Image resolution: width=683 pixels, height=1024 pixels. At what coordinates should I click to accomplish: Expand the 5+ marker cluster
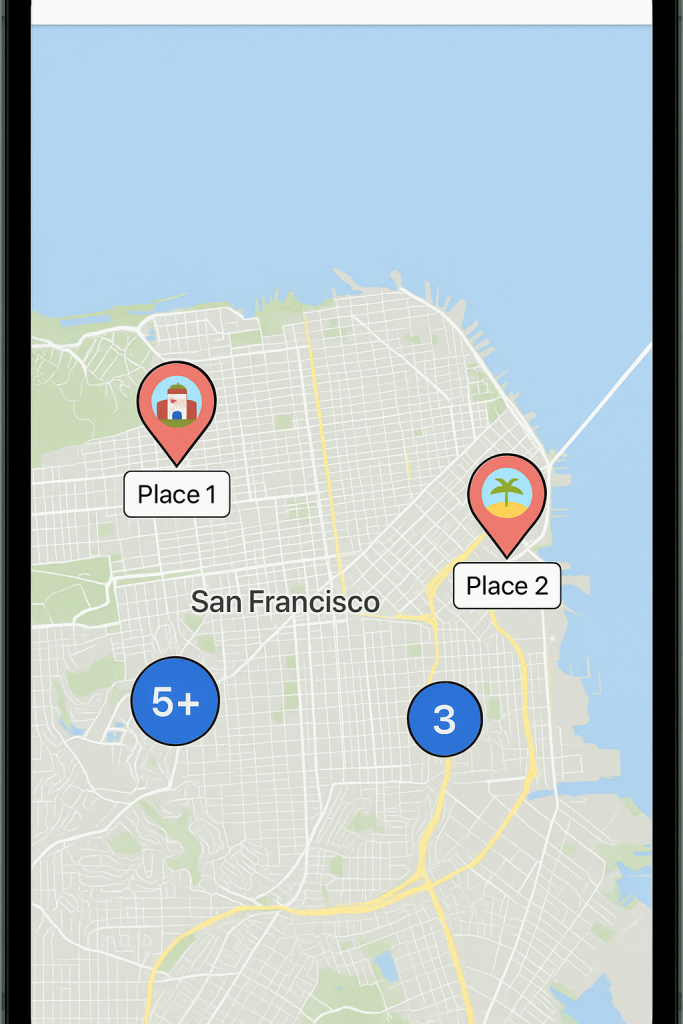pos(175,701)
